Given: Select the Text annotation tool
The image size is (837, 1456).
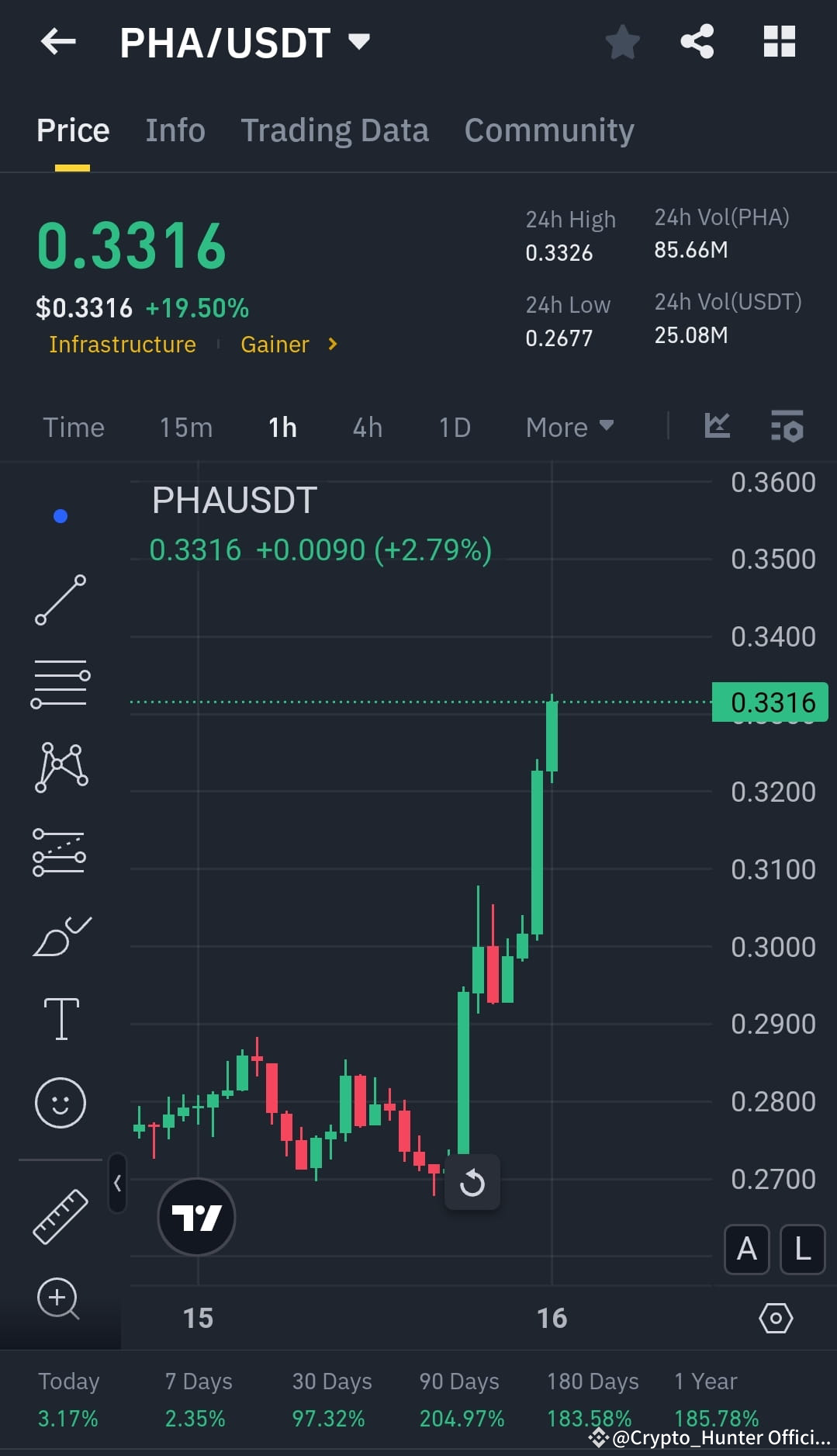Looking at the screenshot, I should pos(61,1019).
